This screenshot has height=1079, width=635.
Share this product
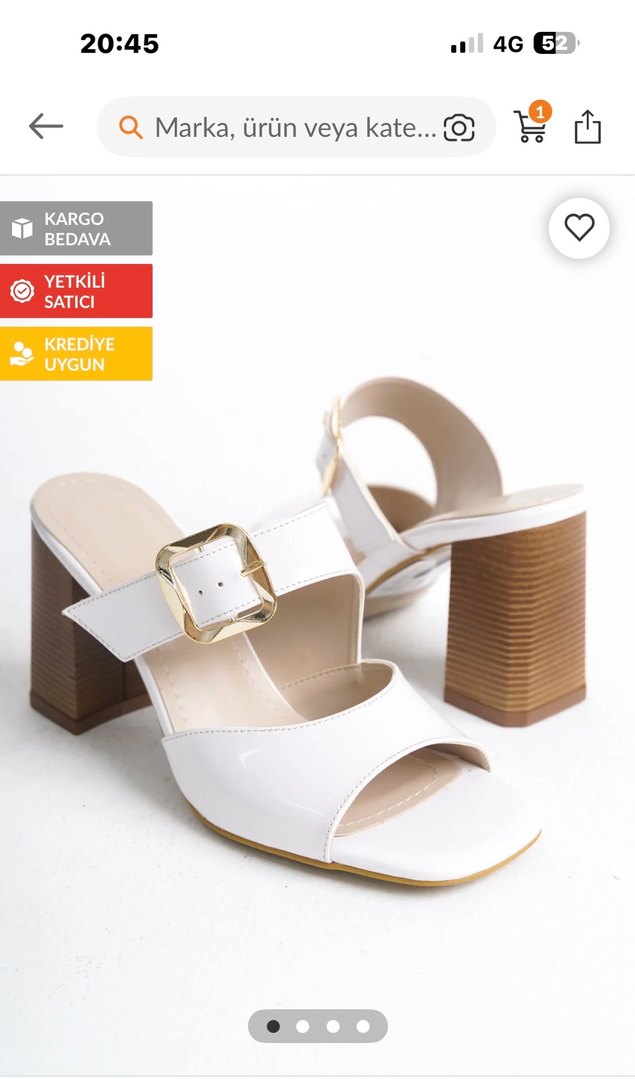(x=588, y=126)
